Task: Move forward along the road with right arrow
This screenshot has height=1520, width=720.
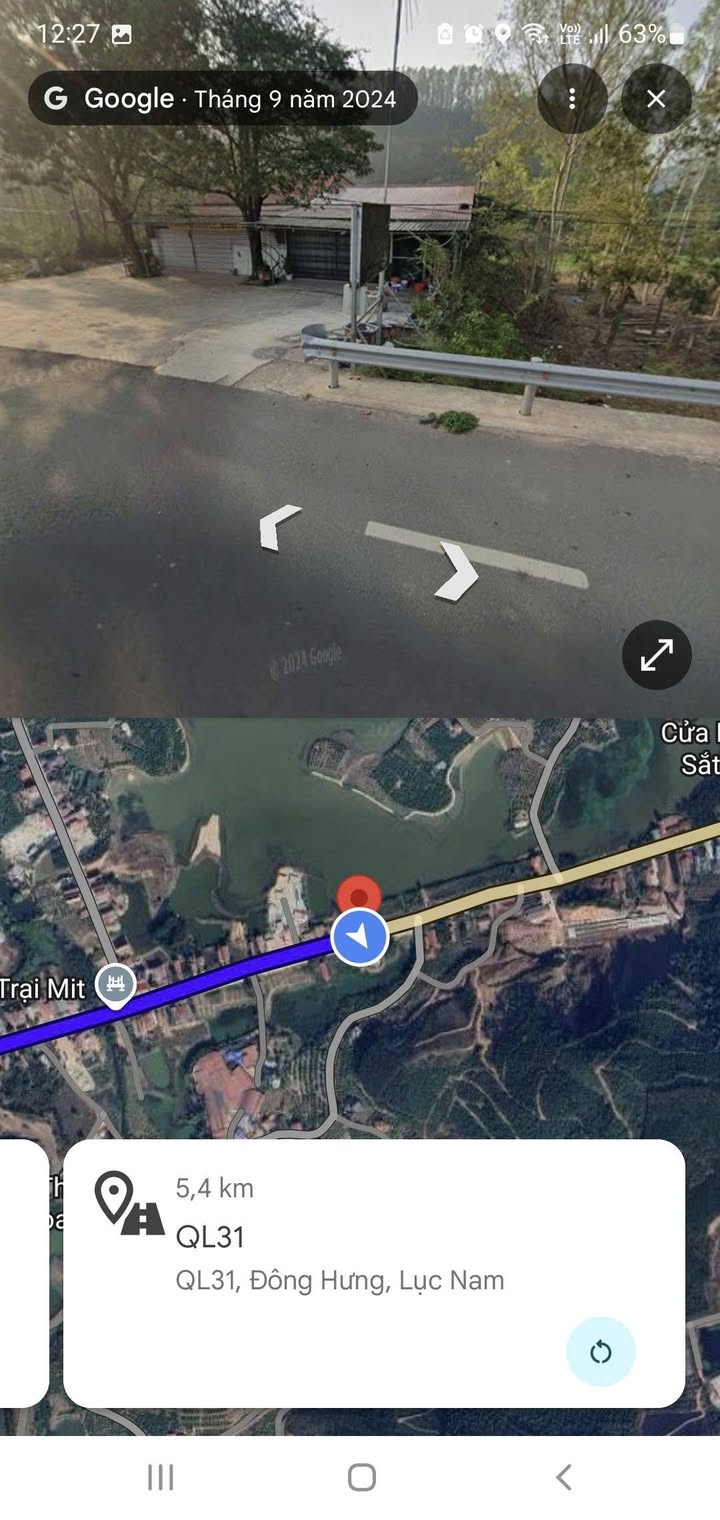Action: click(457, 572)
